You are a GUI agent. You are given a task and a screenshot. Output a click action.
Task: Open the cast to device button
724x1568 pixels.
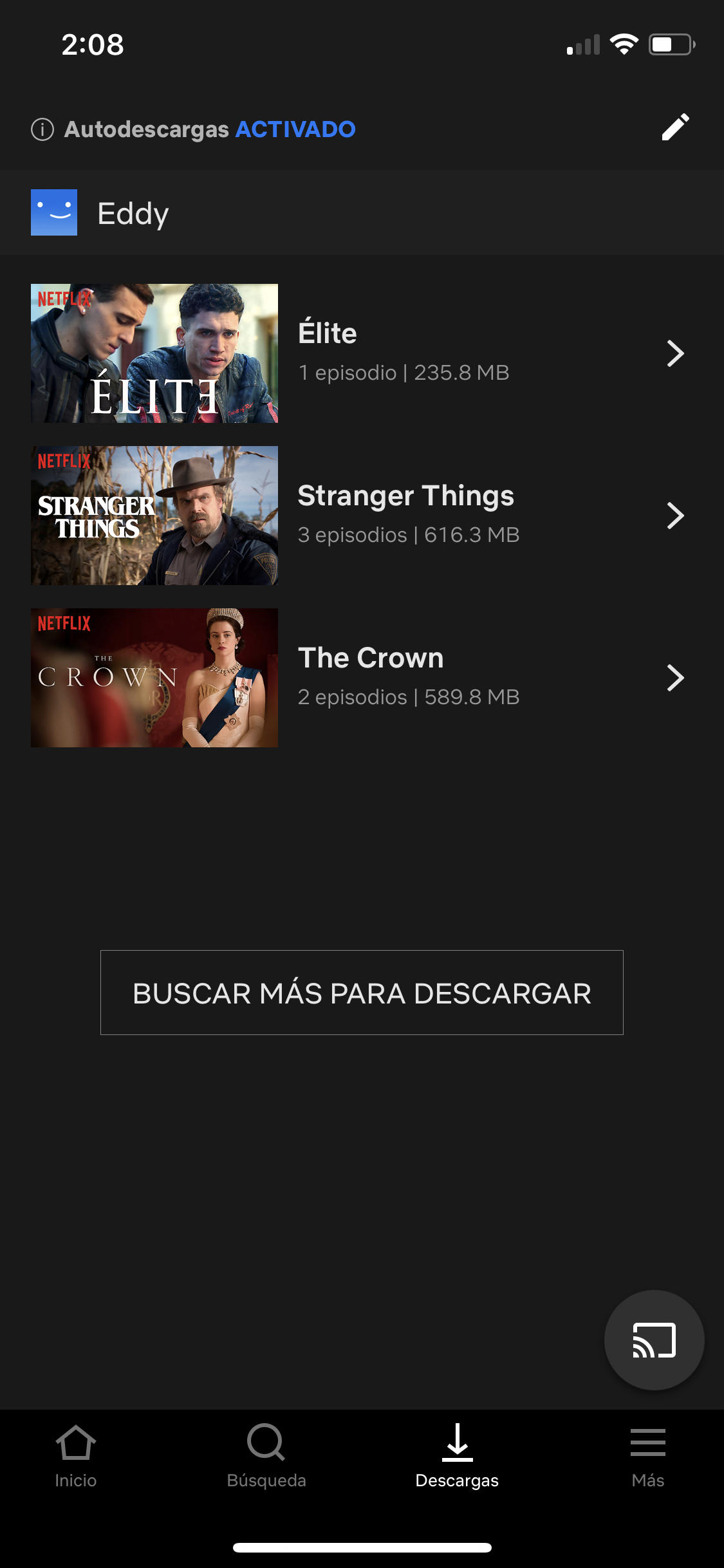point(654,1340)
